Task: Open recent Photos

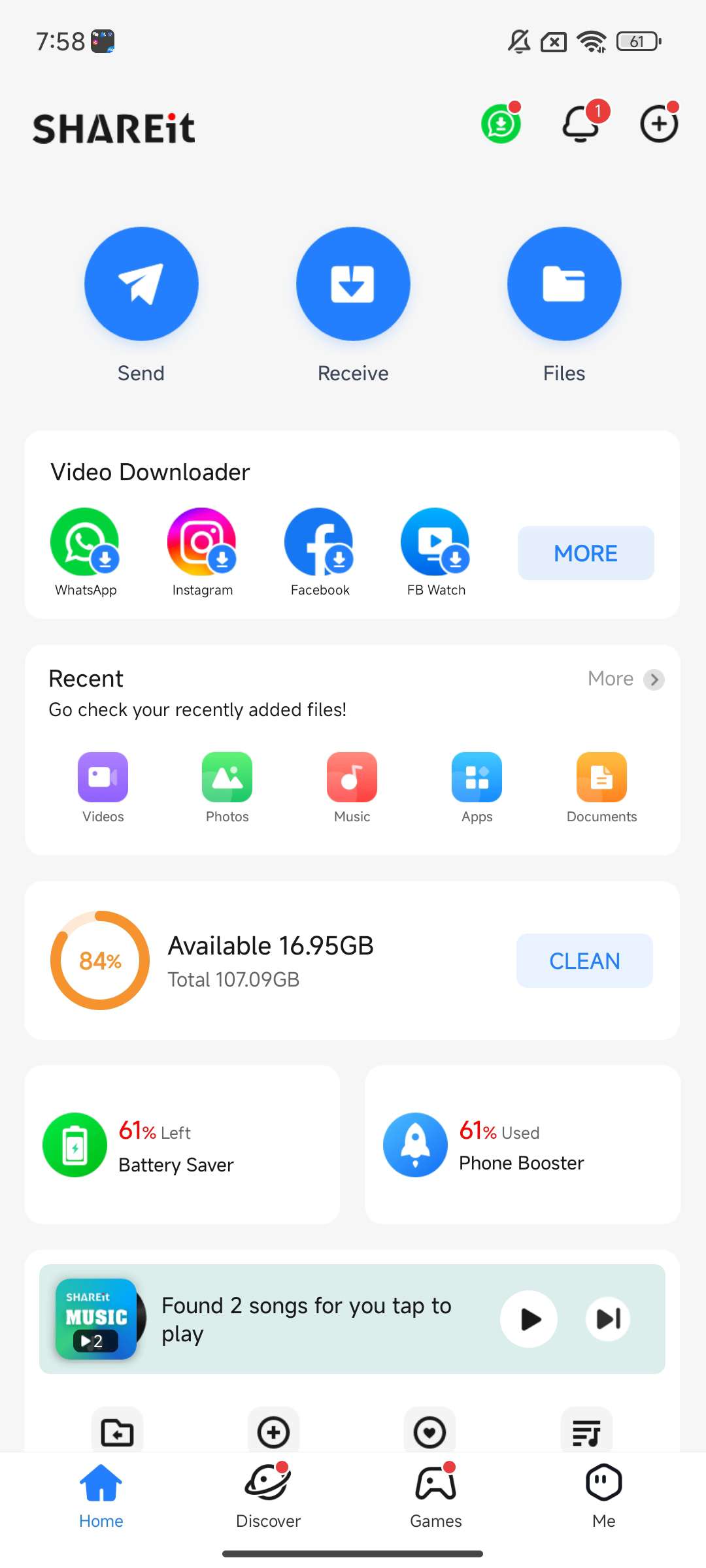Action: 227,777
